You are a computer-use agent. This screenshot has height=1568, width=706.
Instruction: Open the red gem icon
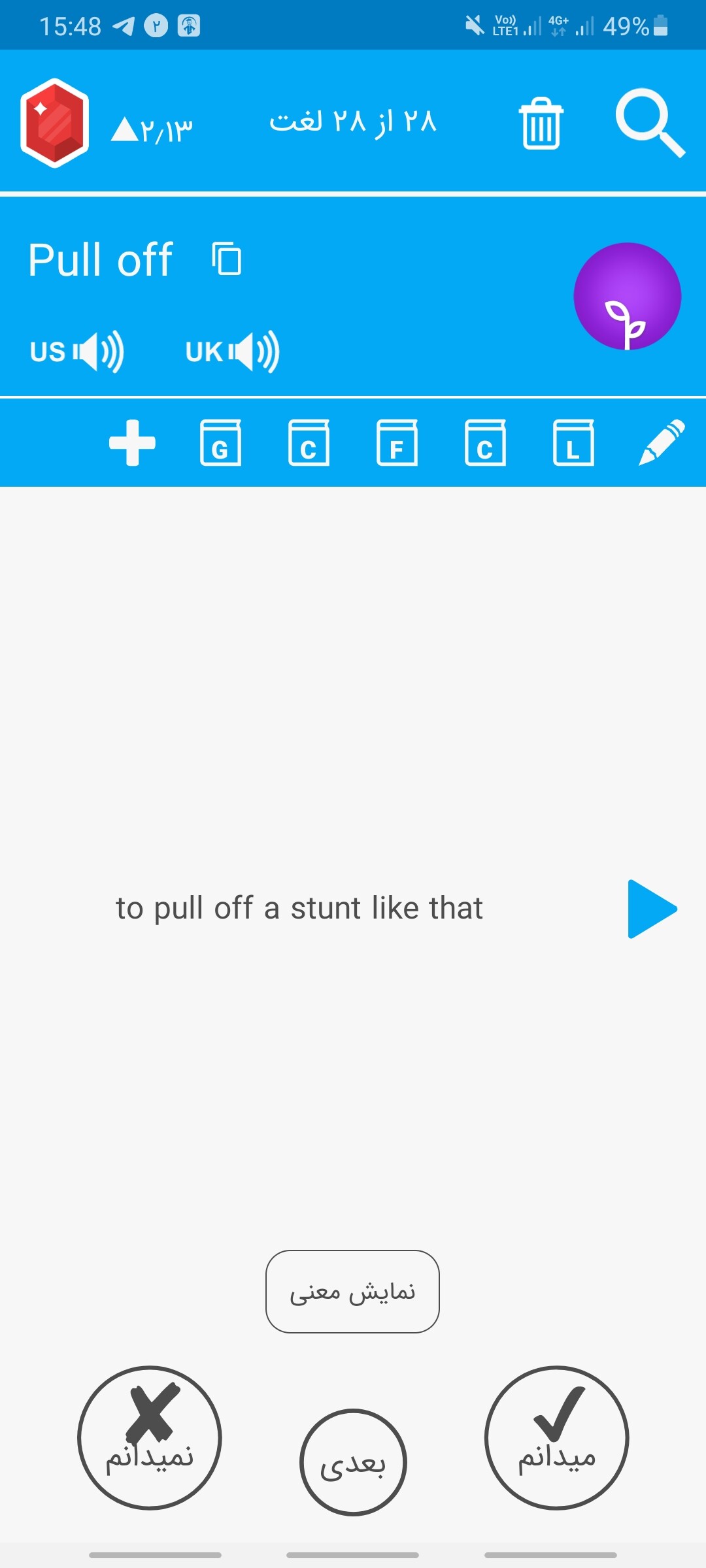[x=54, y=123]
